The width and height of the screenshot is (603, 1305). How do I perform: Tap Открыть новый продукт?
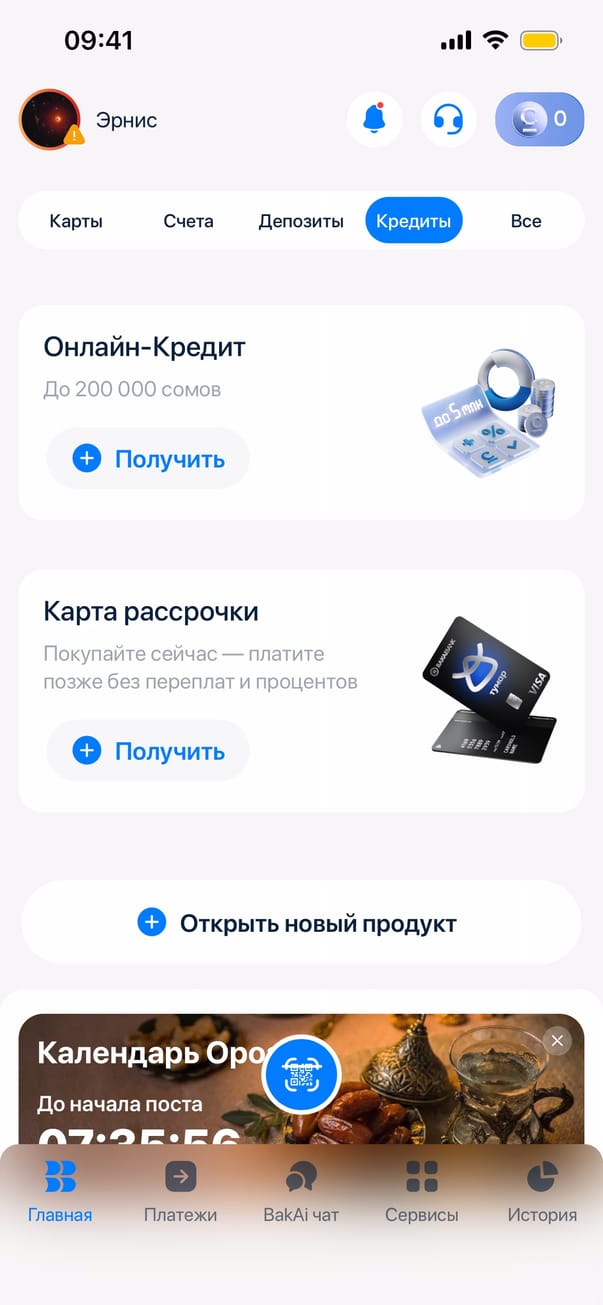[301, 923]
